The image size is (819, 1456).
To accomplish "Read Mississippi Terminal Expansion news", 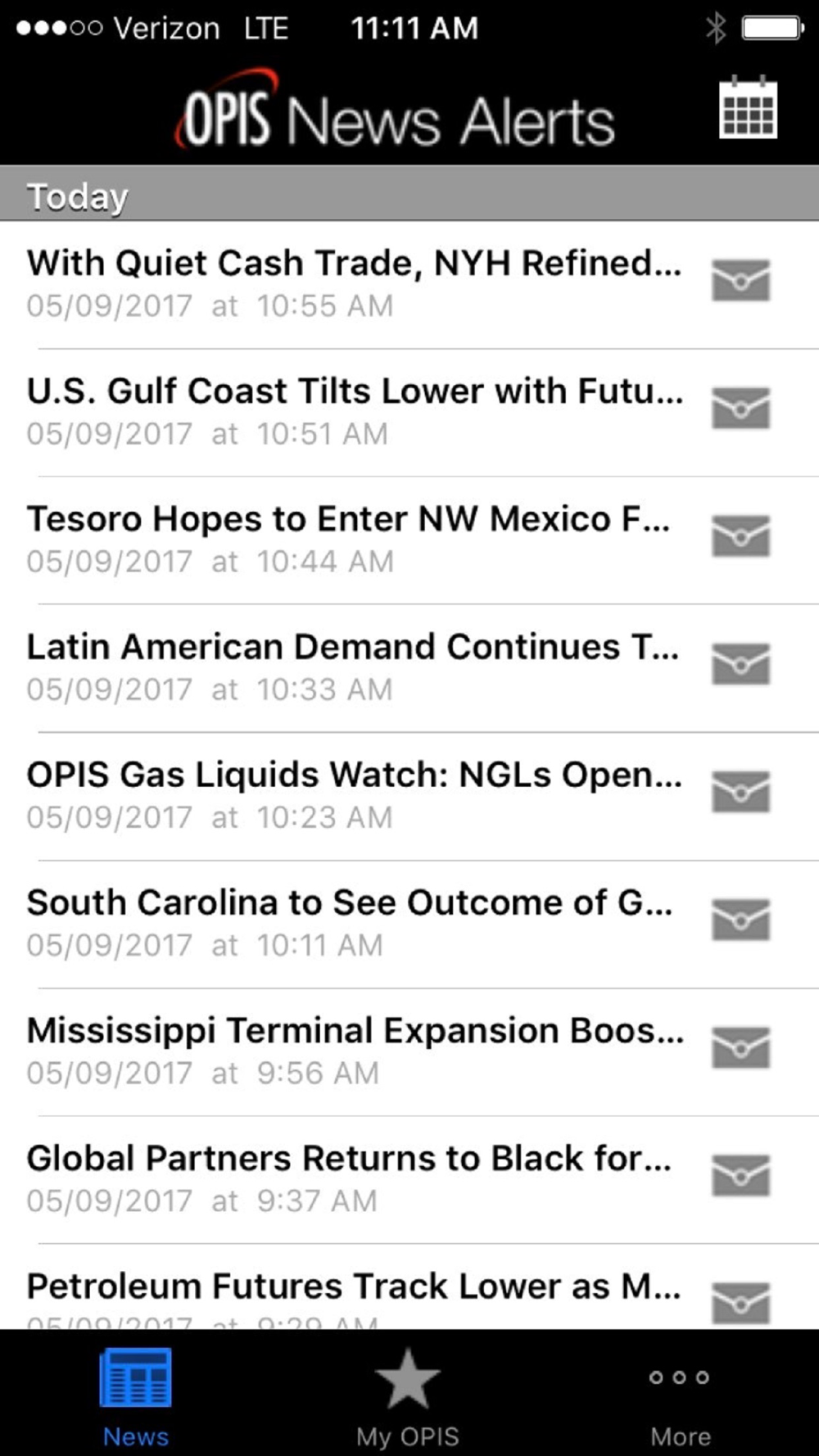I will 409,1051.
